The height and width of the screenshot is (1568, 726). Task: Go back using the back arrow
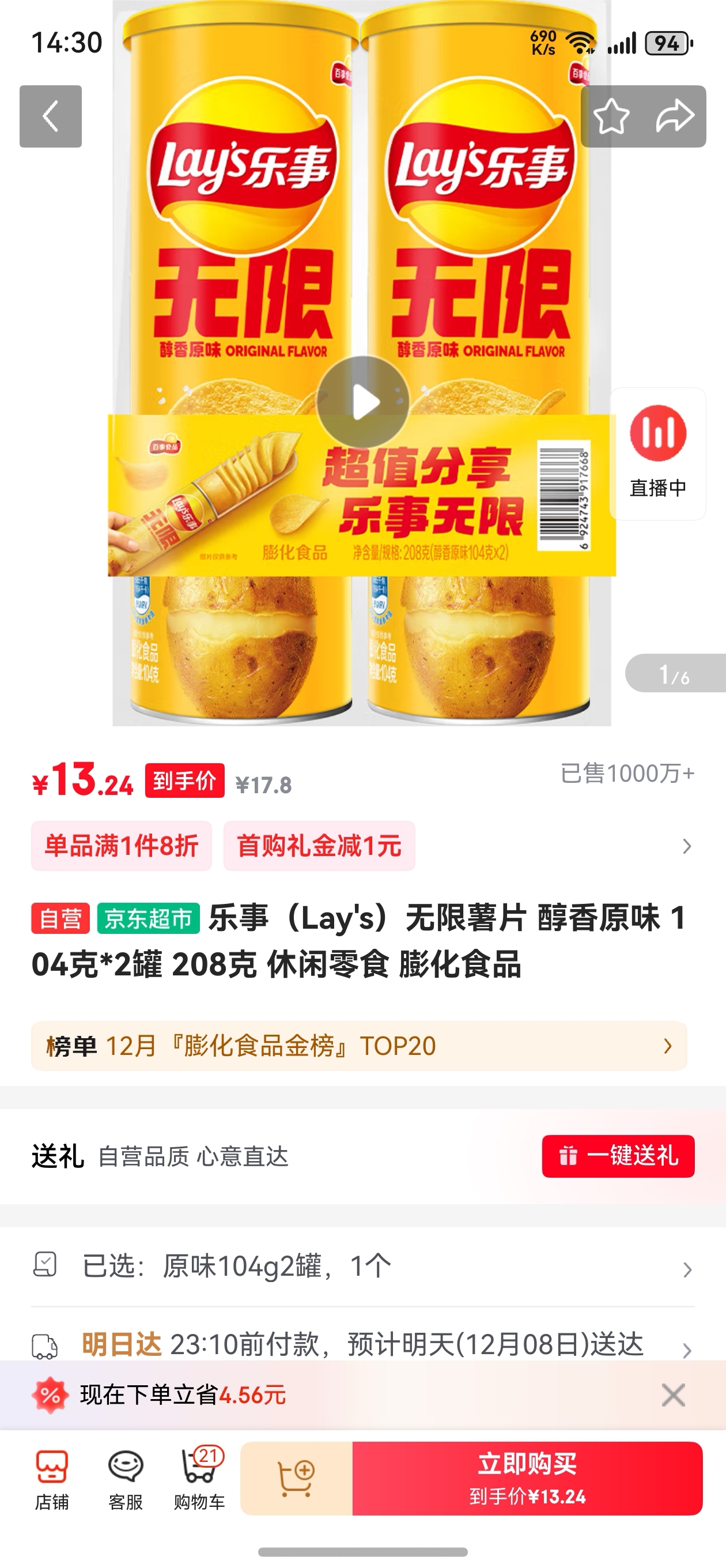[x=52, y=118]
